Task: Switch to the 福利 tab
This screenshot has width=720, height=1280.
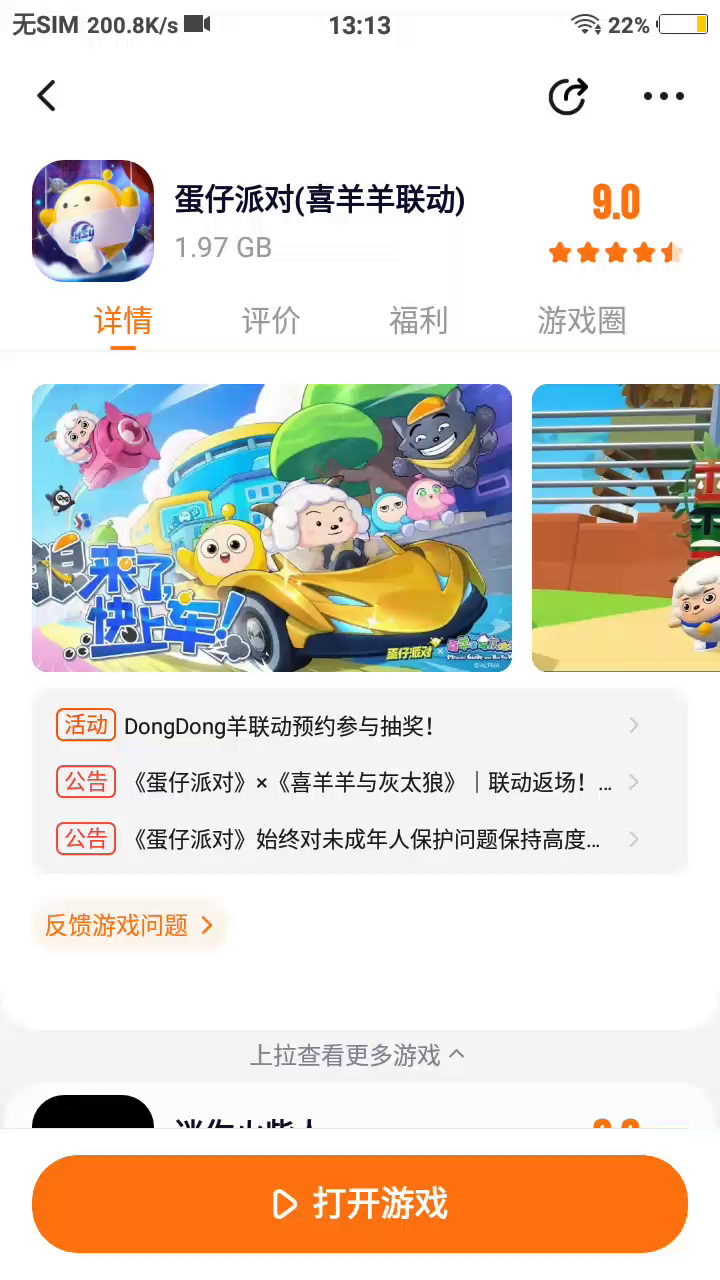Action: tap(418, 321)
